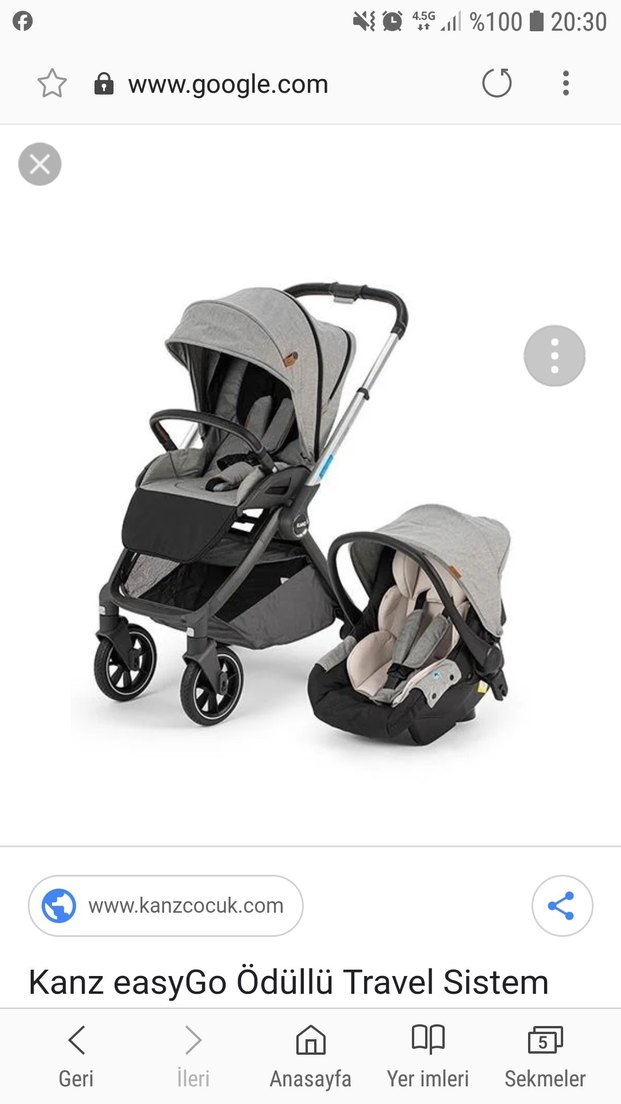This screenshot has width=621, height=1104.
Task: Open the stroller product image
Action: coord(300,510)
